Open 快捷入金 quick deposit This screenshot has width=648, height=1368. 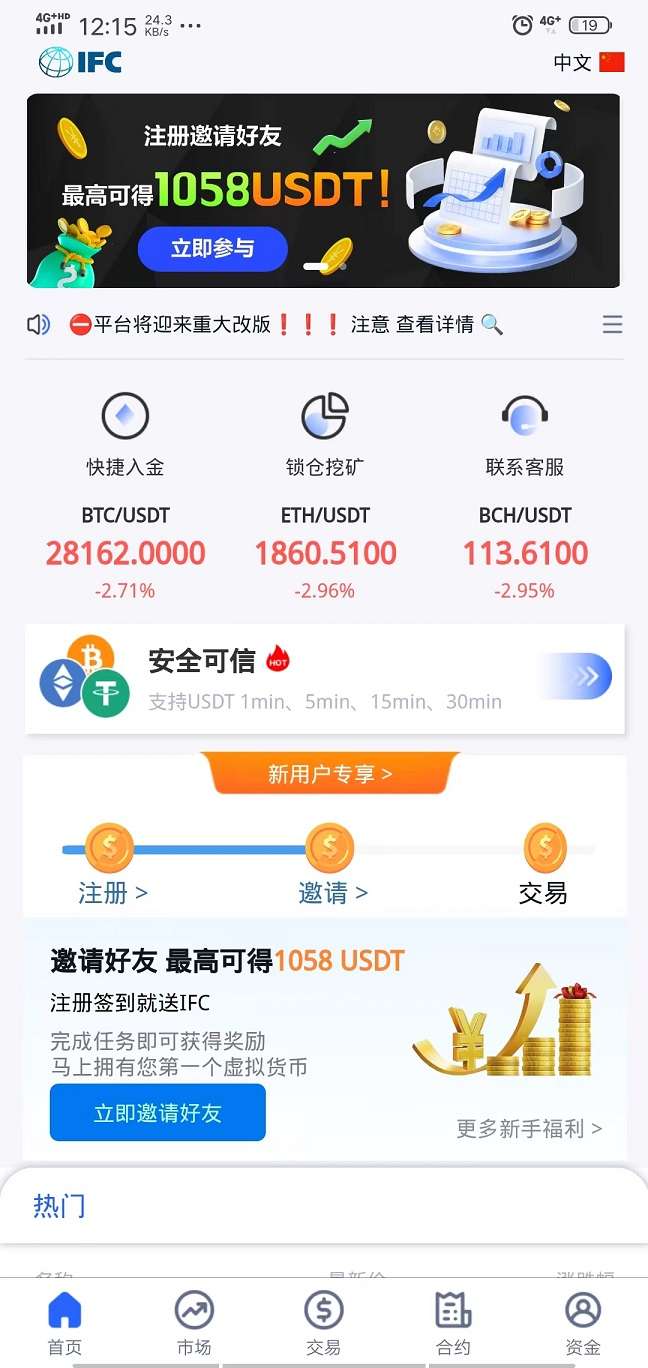(x=125, y=434)
